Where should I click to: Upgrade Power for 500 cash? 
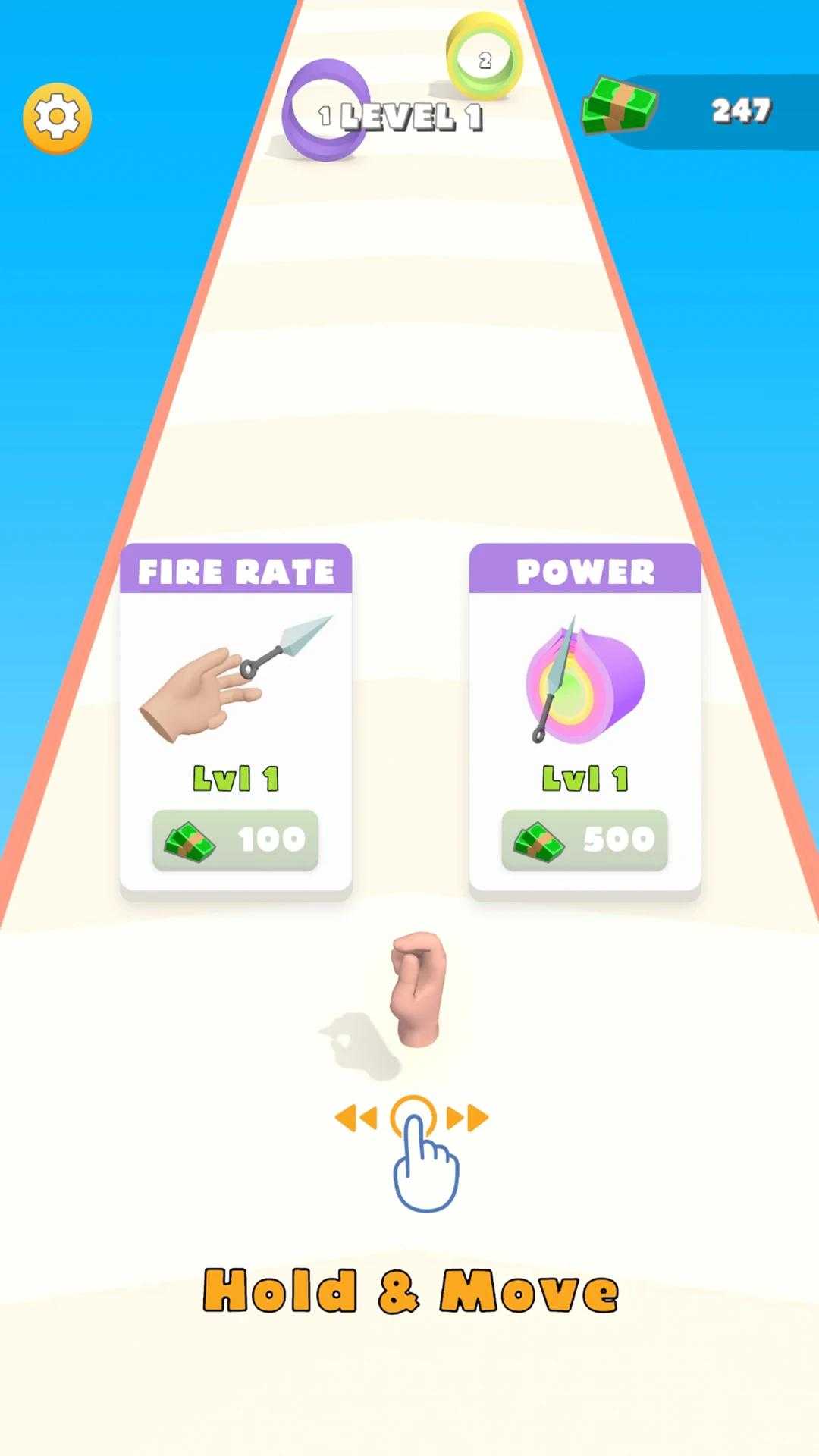(x=585, y=840)
